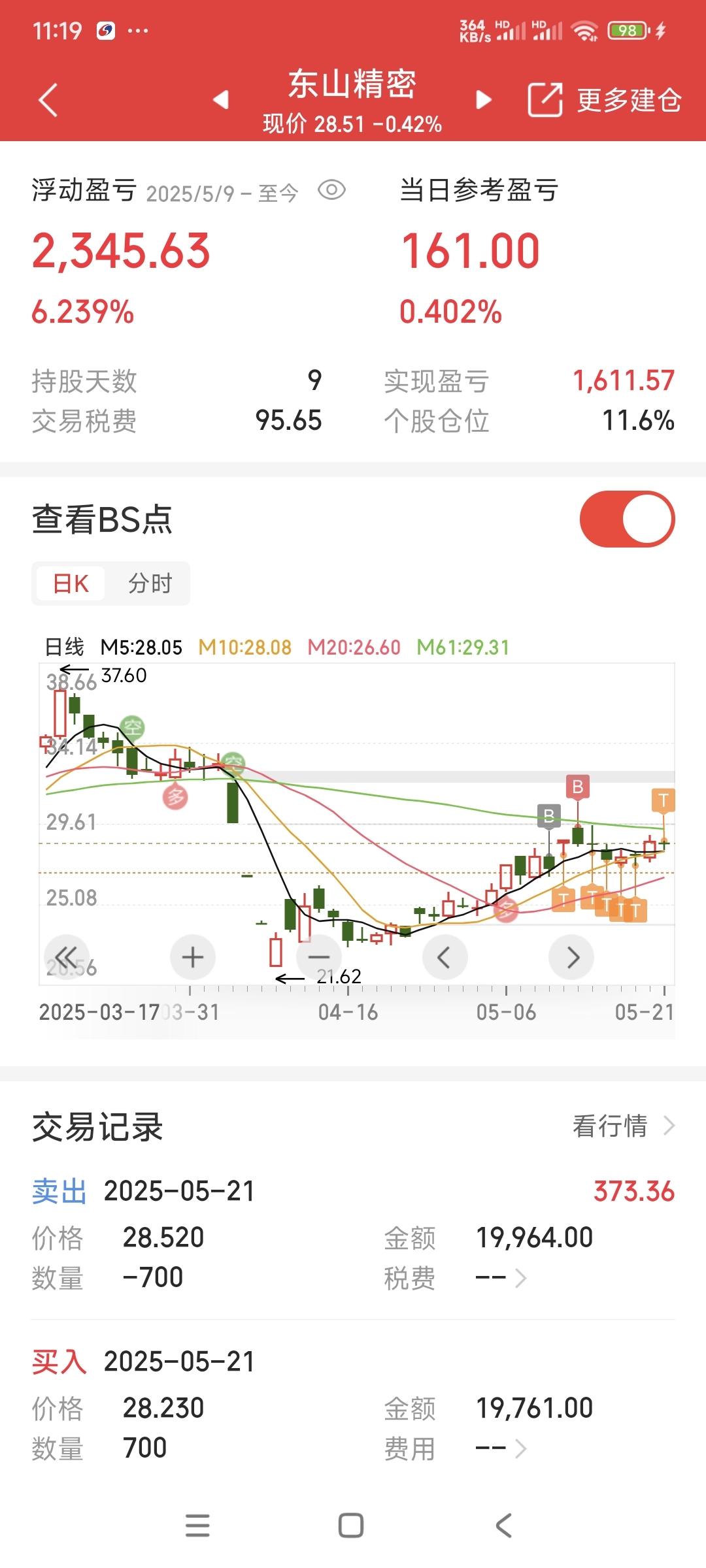This screenshot has height=1568, width=706.
Task: Switch to the next stock with right triangle
Action: coord(484,99)
